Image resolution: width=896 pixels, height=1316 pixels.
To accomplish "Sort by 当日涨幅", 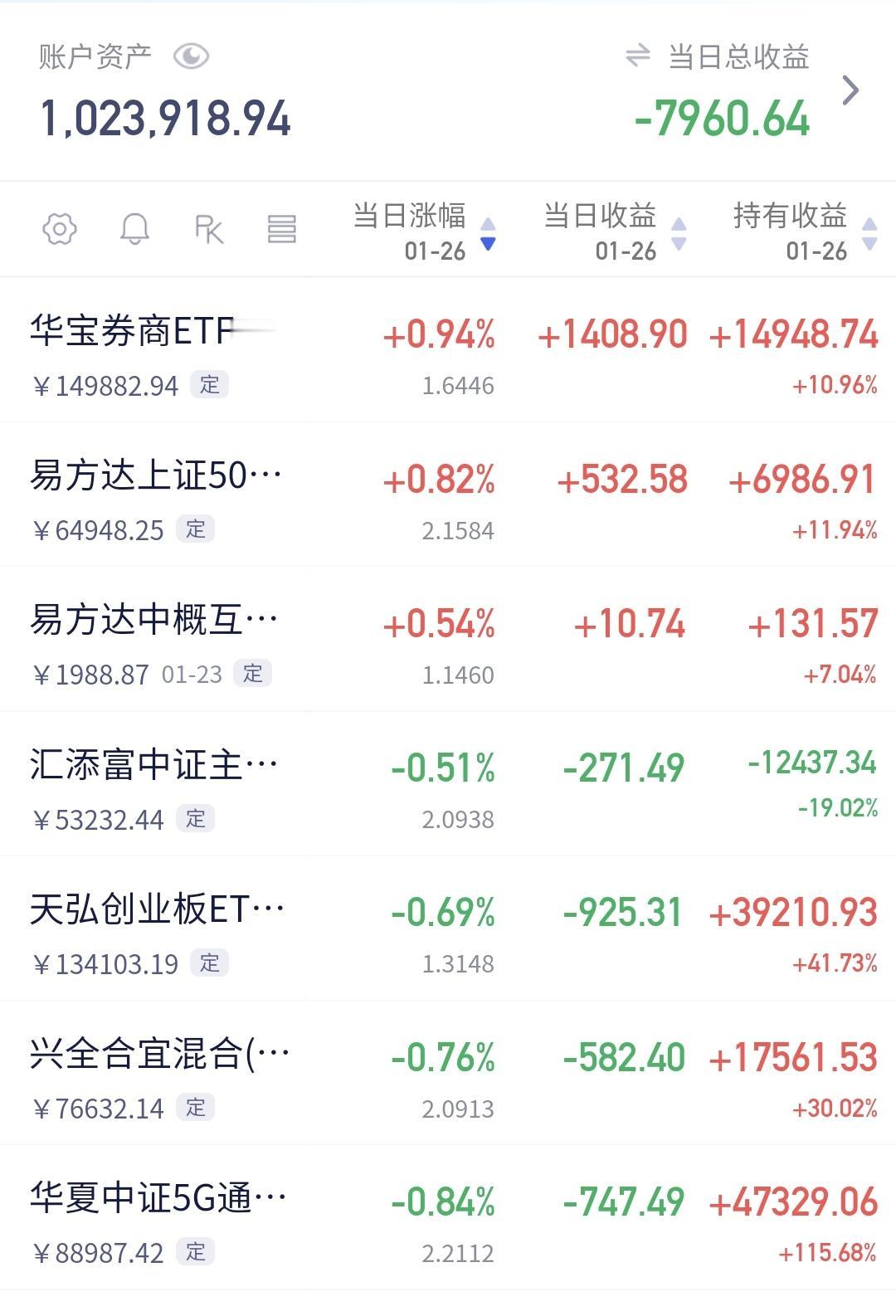I will (x=423, y=231).
